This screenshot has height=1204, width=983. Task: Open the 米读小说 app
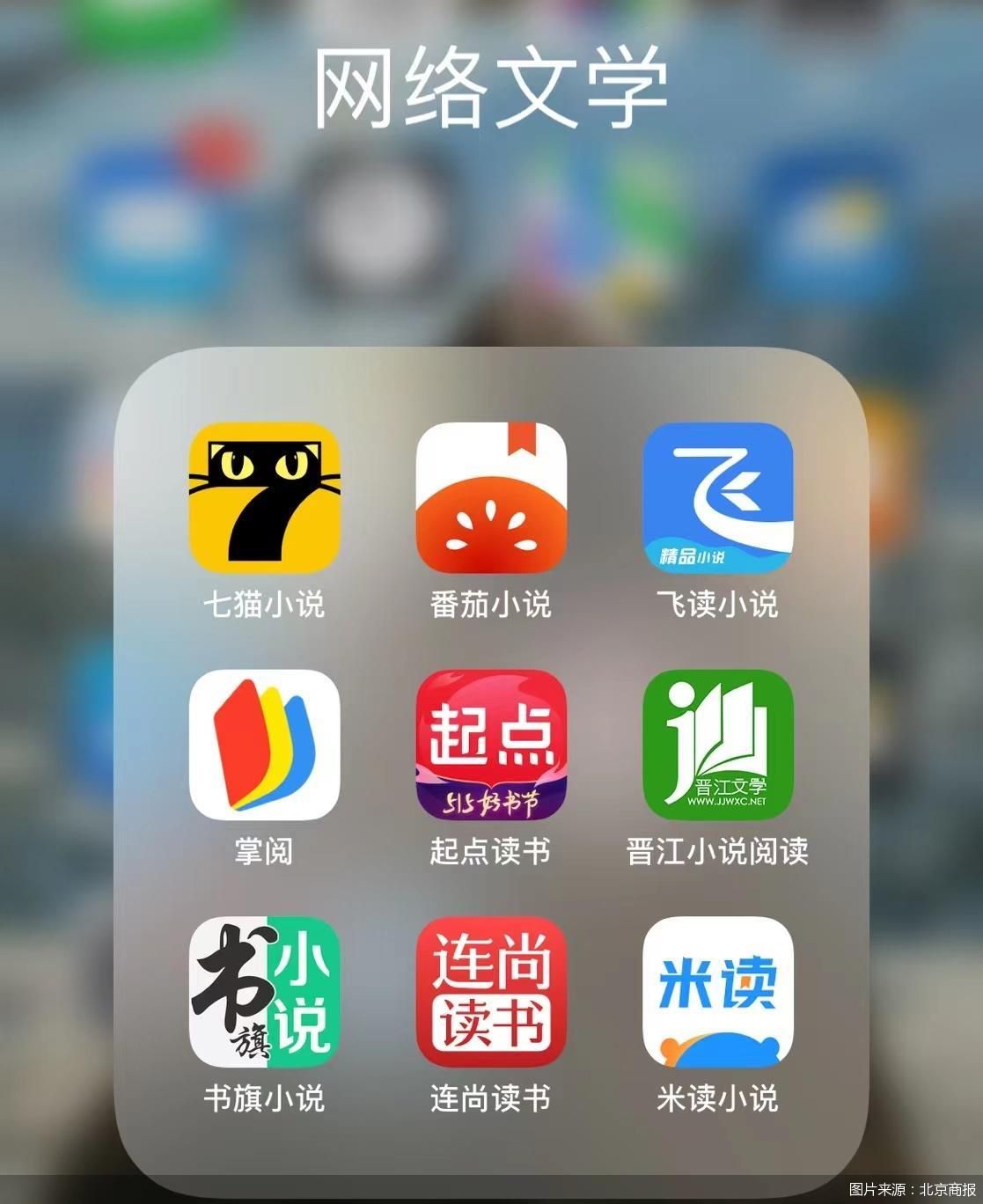717,992
